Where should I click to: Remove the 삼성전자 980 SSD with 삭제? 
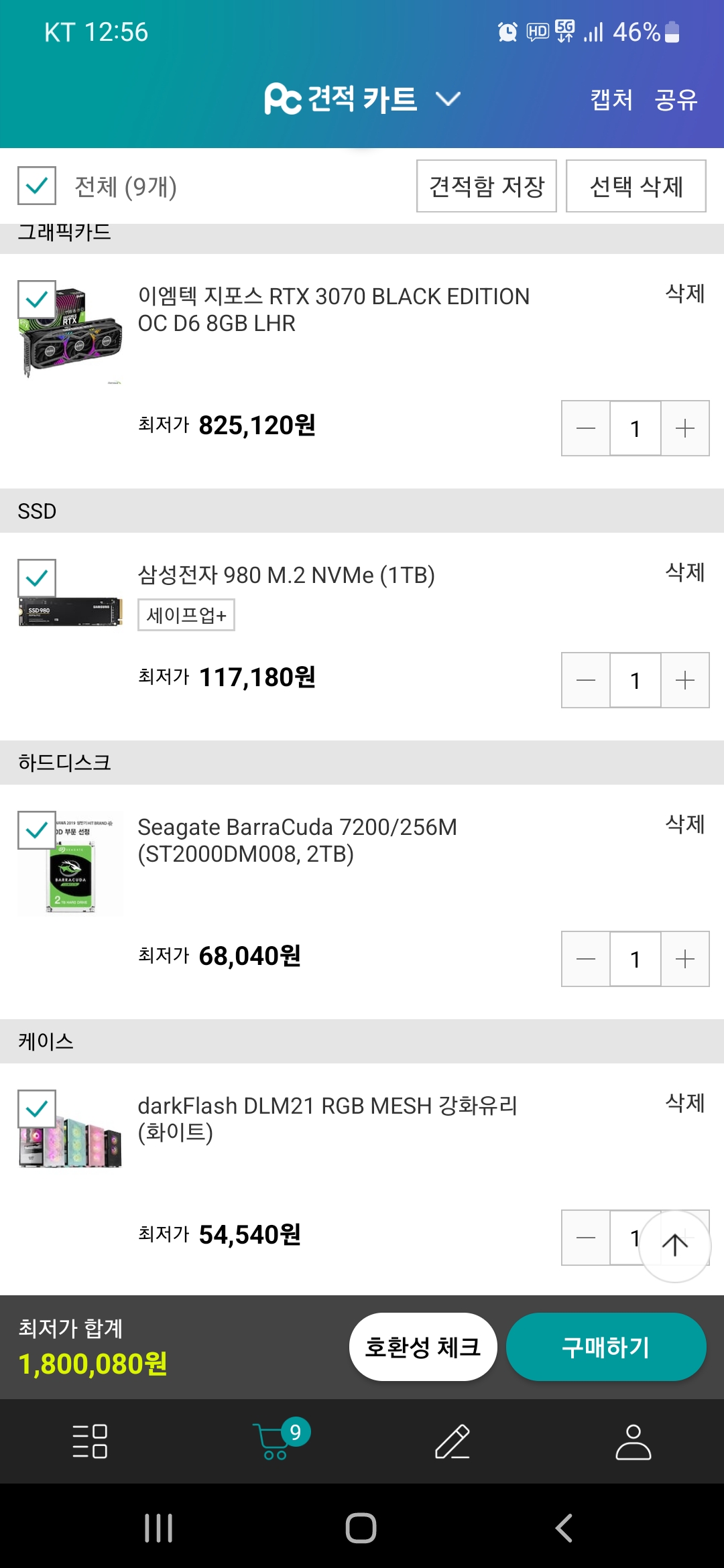685,572
